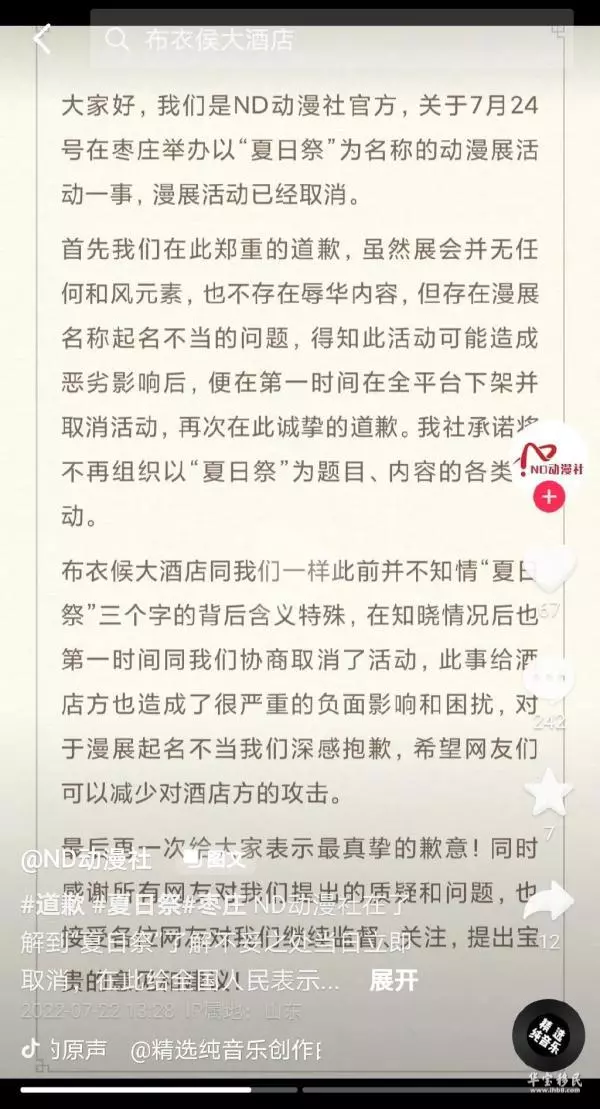The width and height of the screenshot is (600, 1109).
Task: Open the original sound @精选纯音乐创作
Action: coord(225,1050)
